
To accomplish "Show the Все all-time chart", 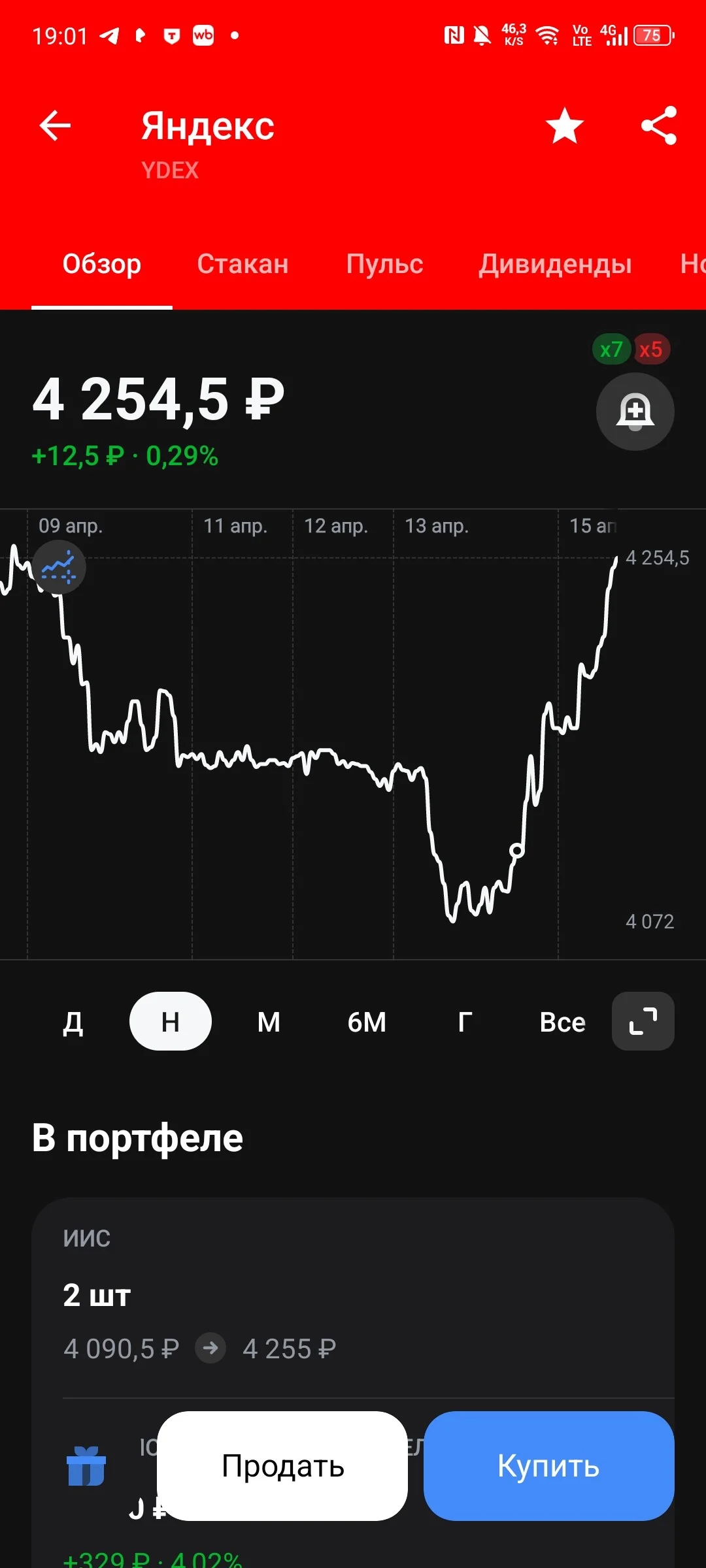I will click(x=562, y=1021).
